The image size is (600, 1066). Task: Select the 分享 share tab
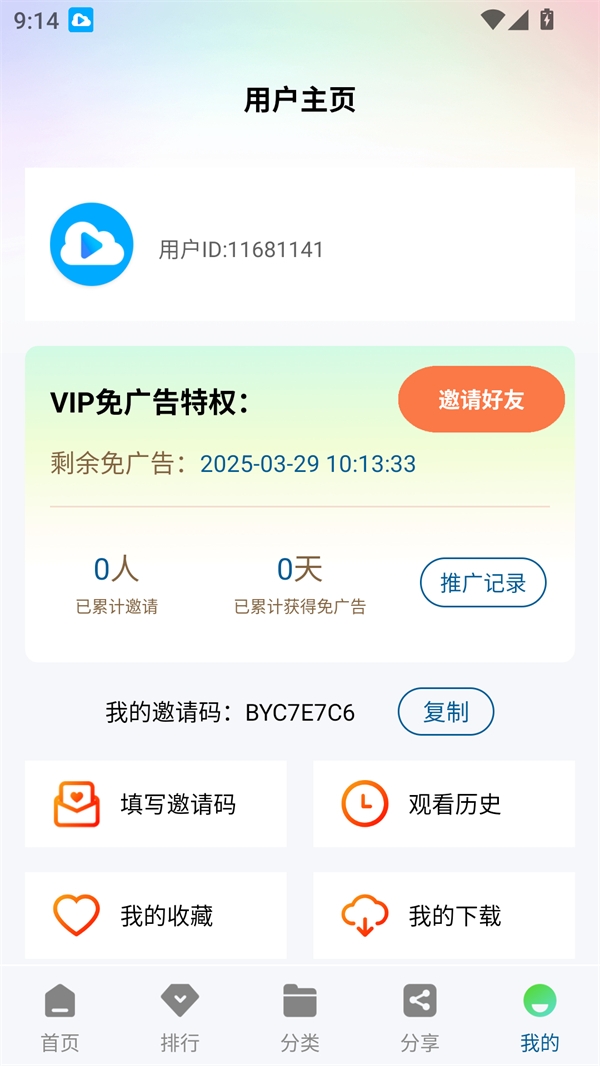click(420, 1017)
